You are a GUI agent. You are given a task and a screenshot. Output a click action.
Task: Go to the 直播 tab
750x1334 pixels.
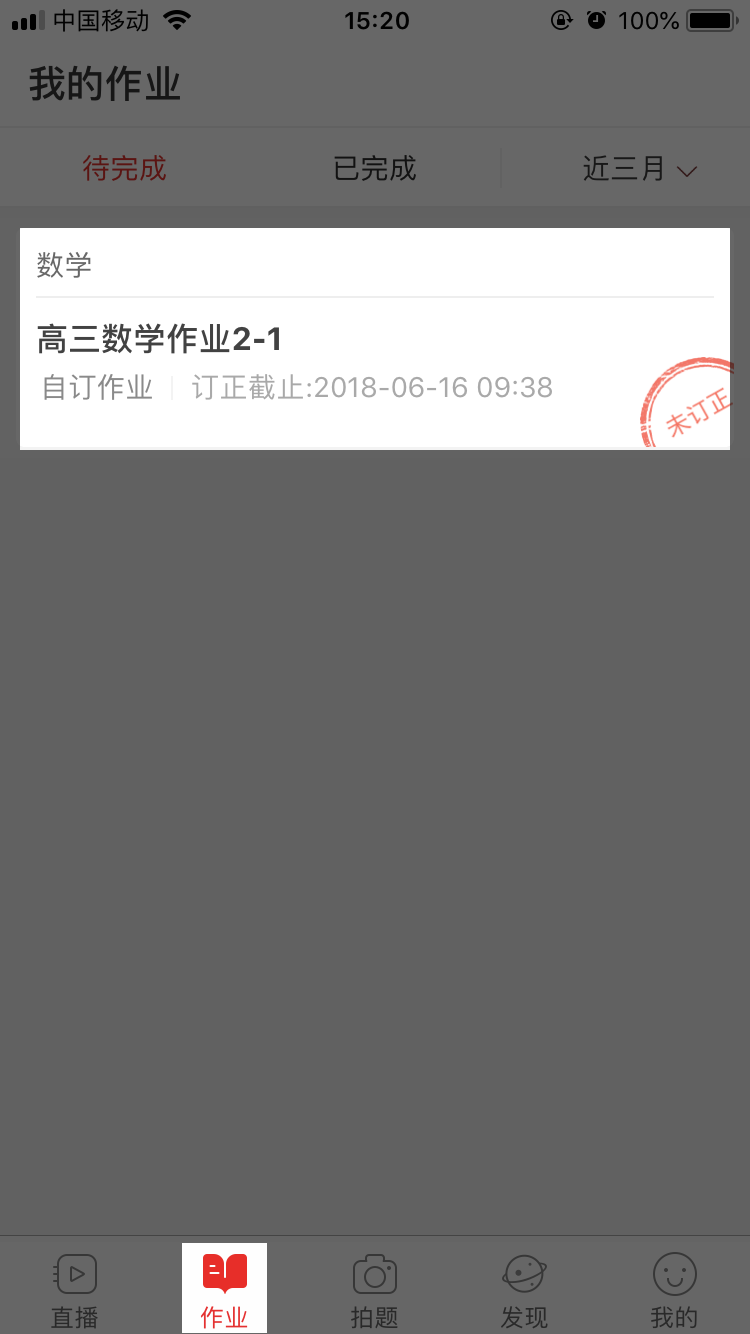pos(75,1290)
